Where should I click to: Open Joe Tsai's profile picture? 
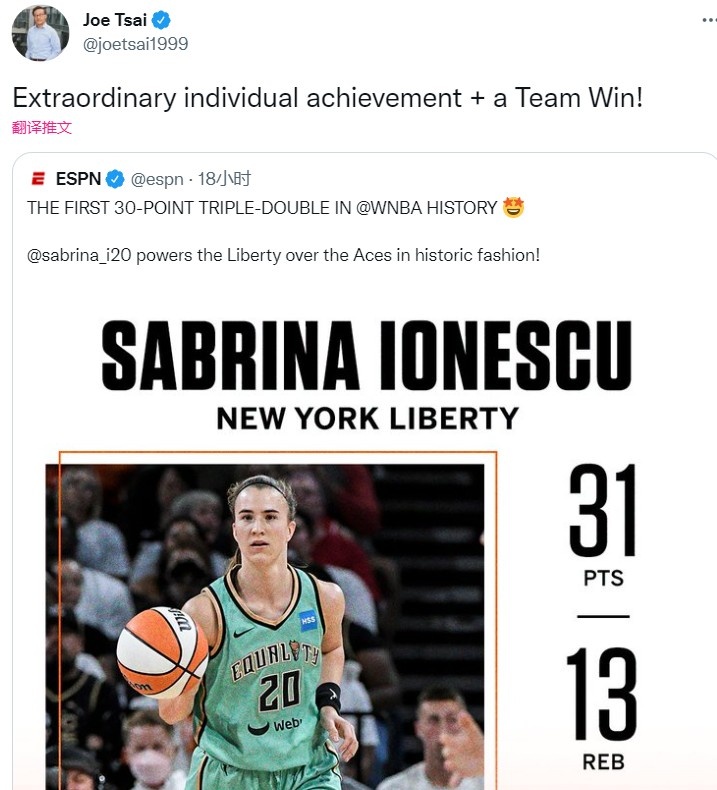(x=40, y=32)
